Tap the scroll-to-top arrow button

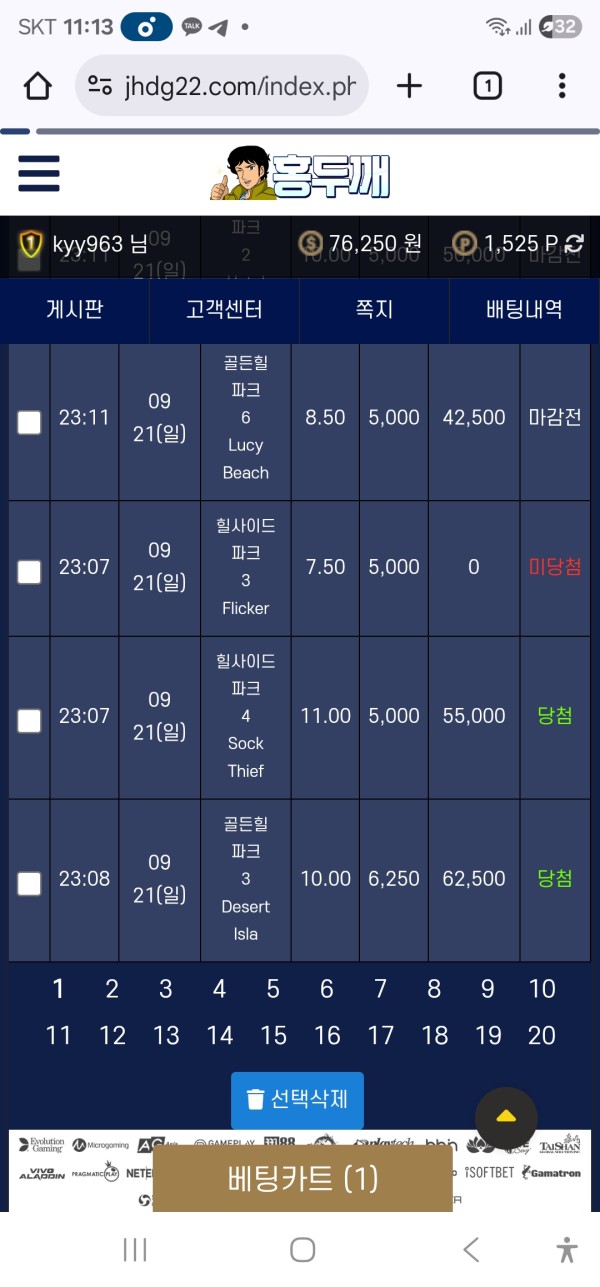pos(506,1117)
